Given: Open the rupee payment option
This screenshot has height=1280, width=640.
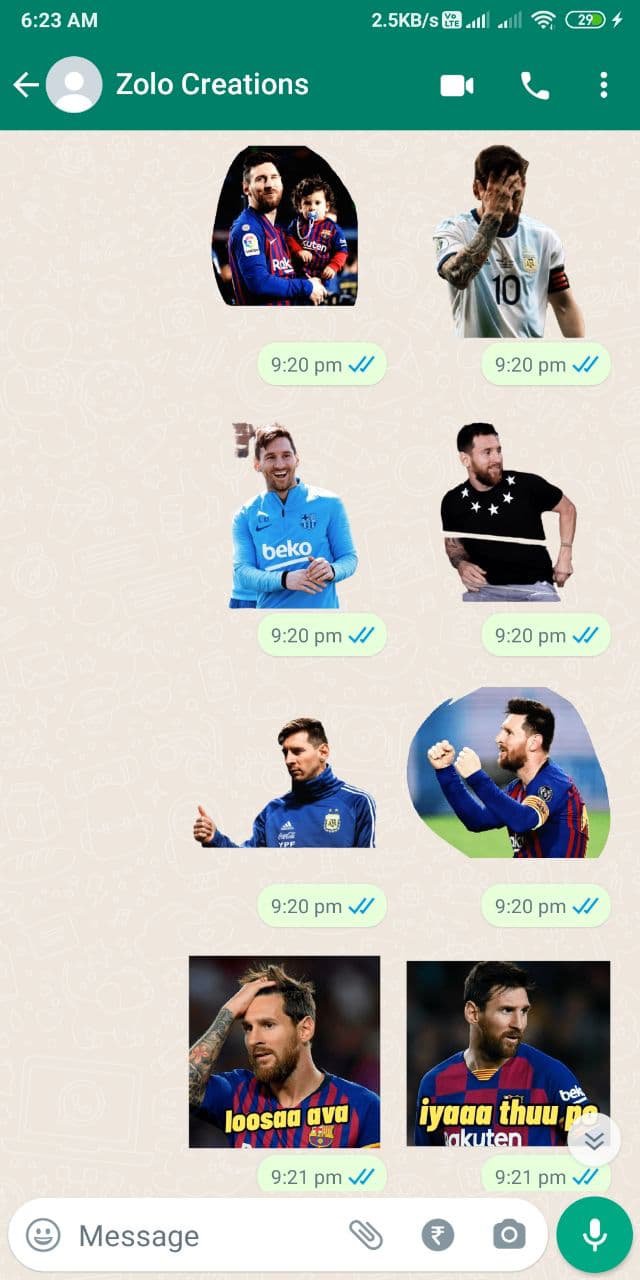Looking at the screenshot, I should [437, 1235].
